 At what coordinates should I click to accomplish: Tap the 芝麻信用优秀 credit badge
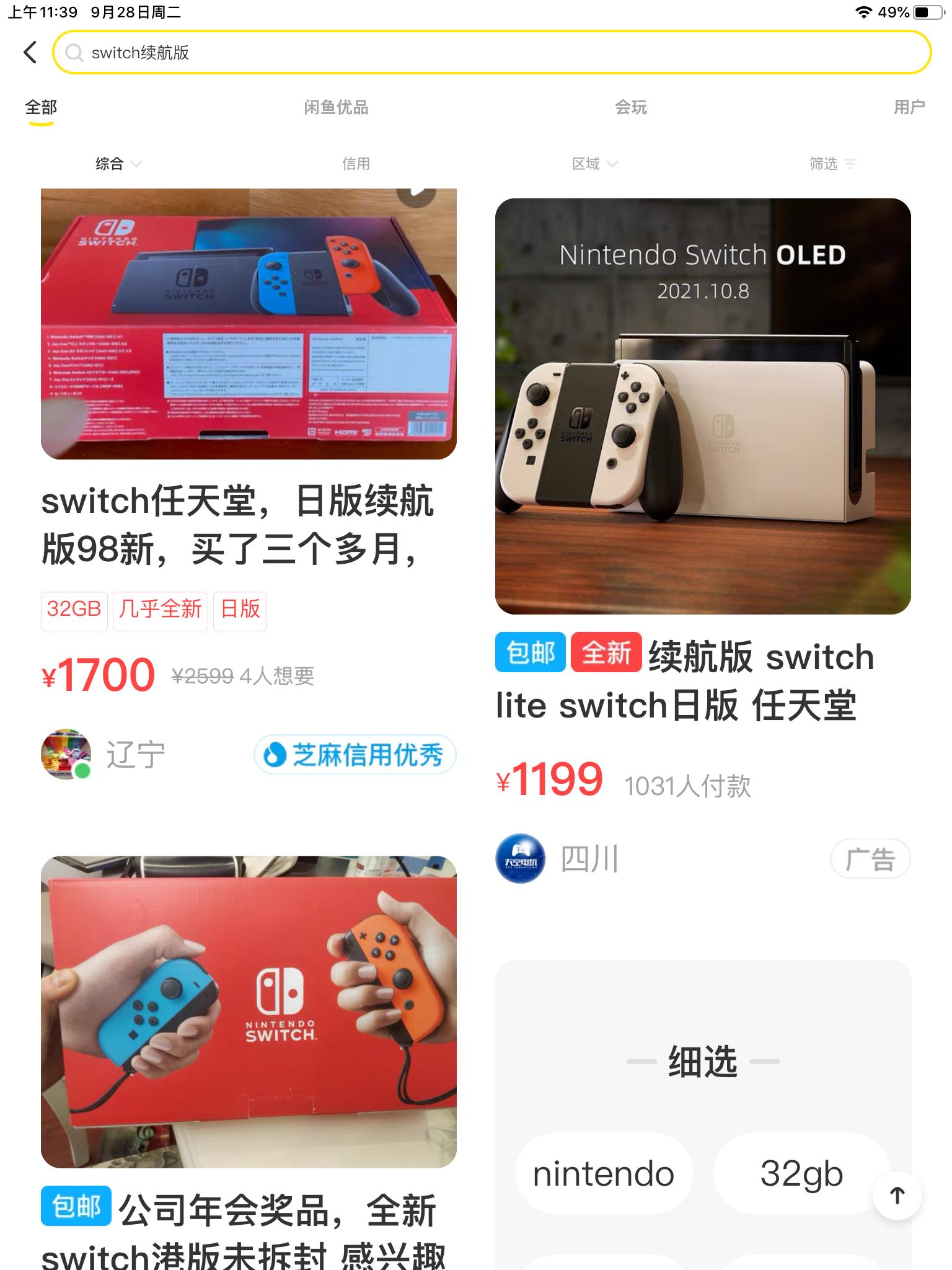click(x=355, y=755)
